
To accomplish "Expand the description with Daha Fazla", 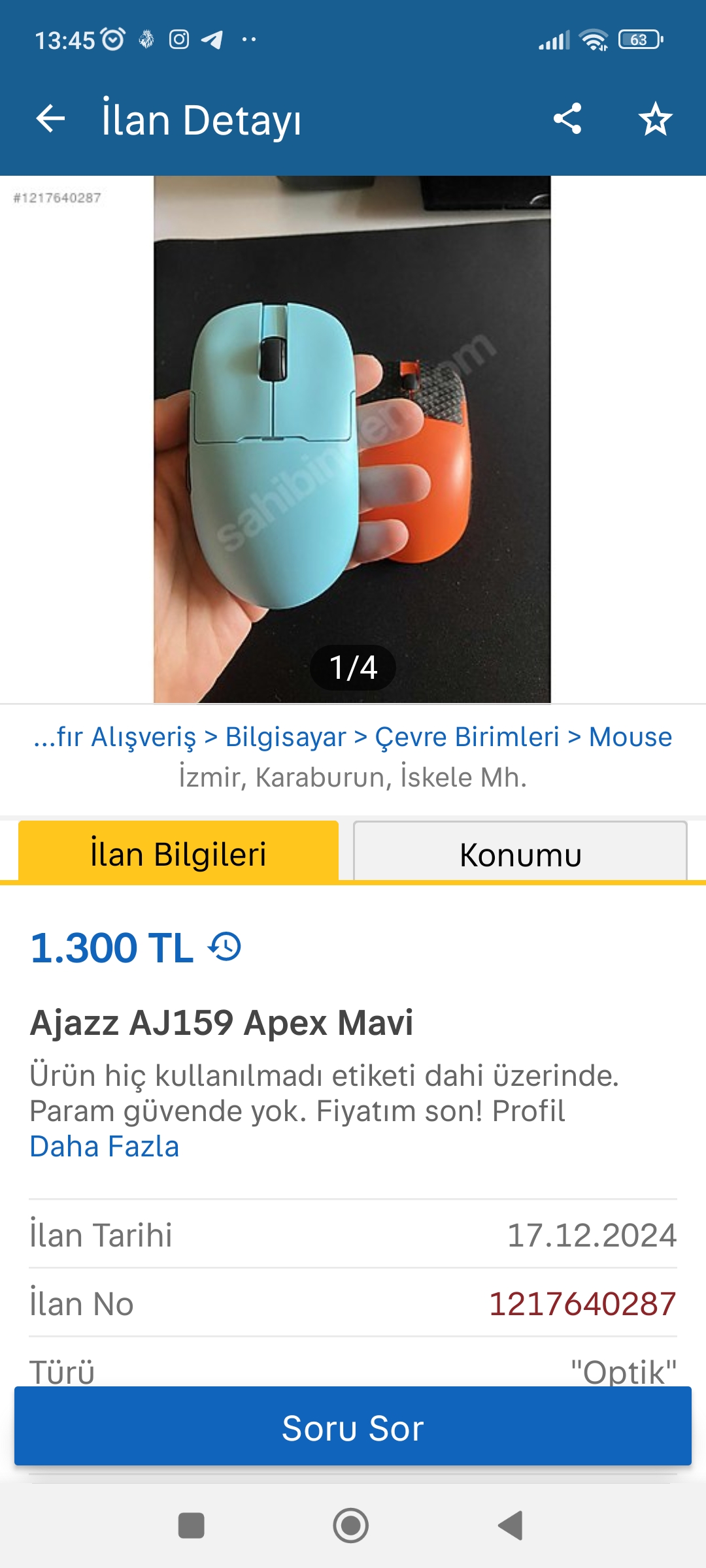I will pyautogui.click(x=105, y=1147).
